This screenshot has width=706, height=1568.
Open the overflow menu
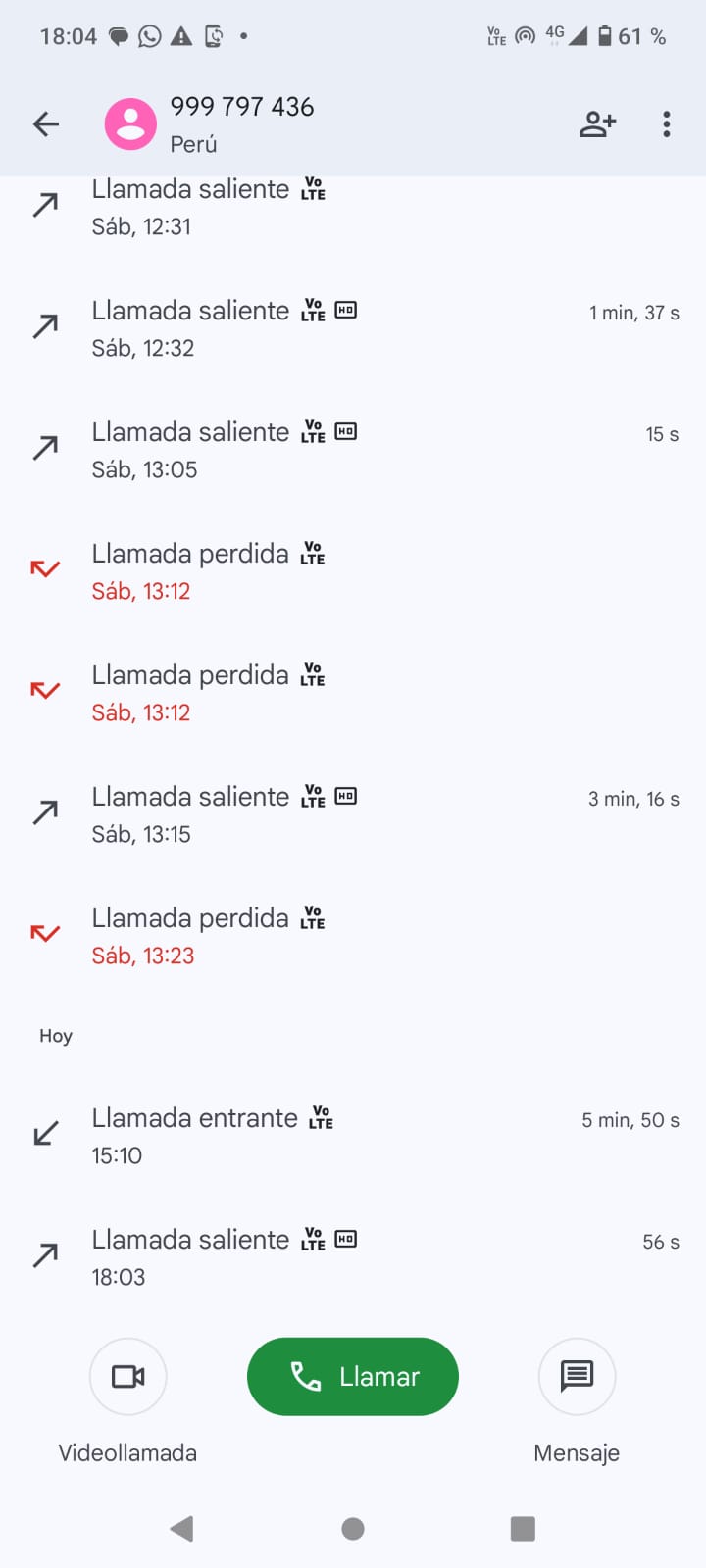(x=667, y=124)
